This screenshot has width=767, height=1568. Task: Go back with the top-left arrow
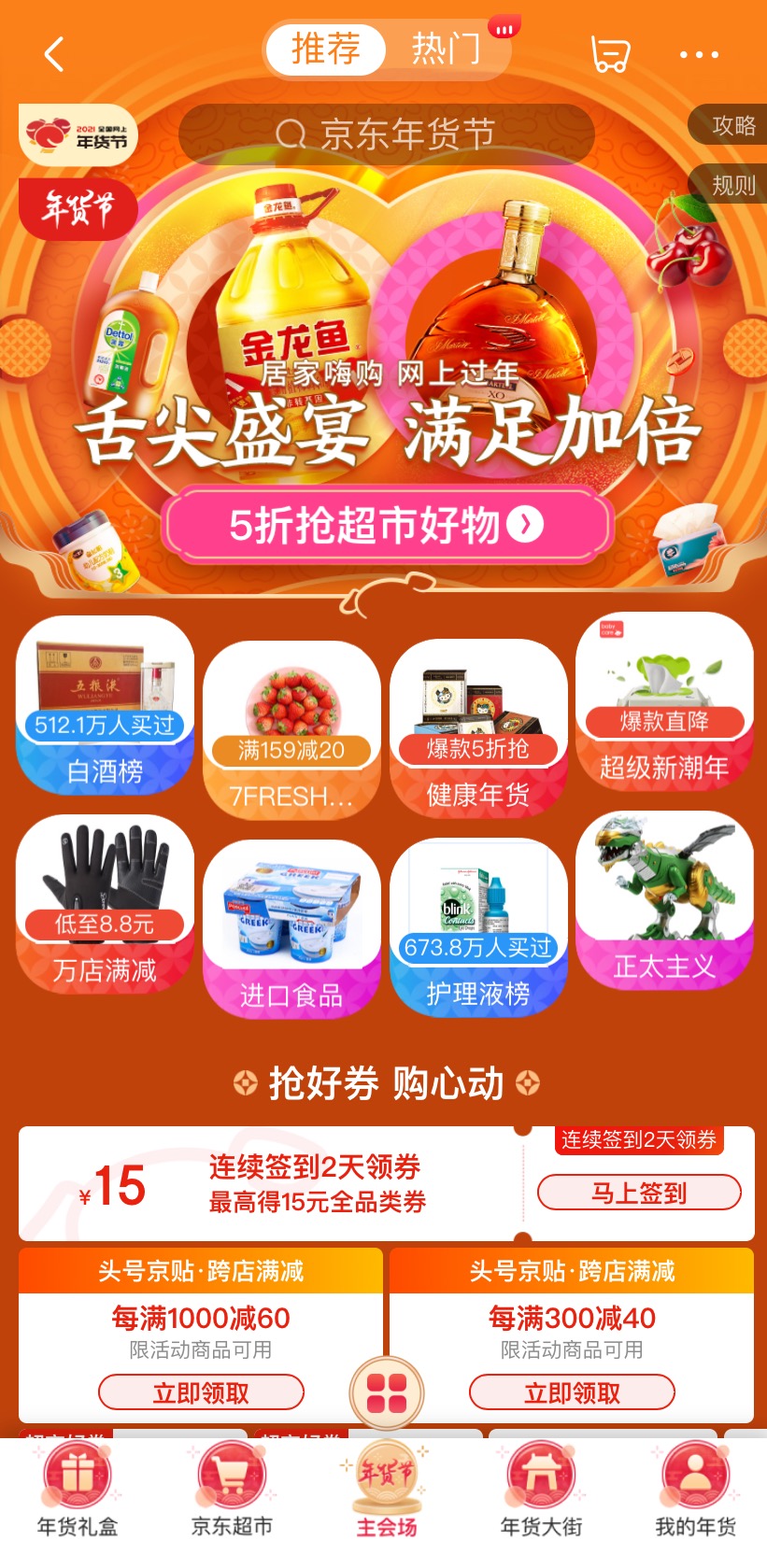[x=54, y=54]
